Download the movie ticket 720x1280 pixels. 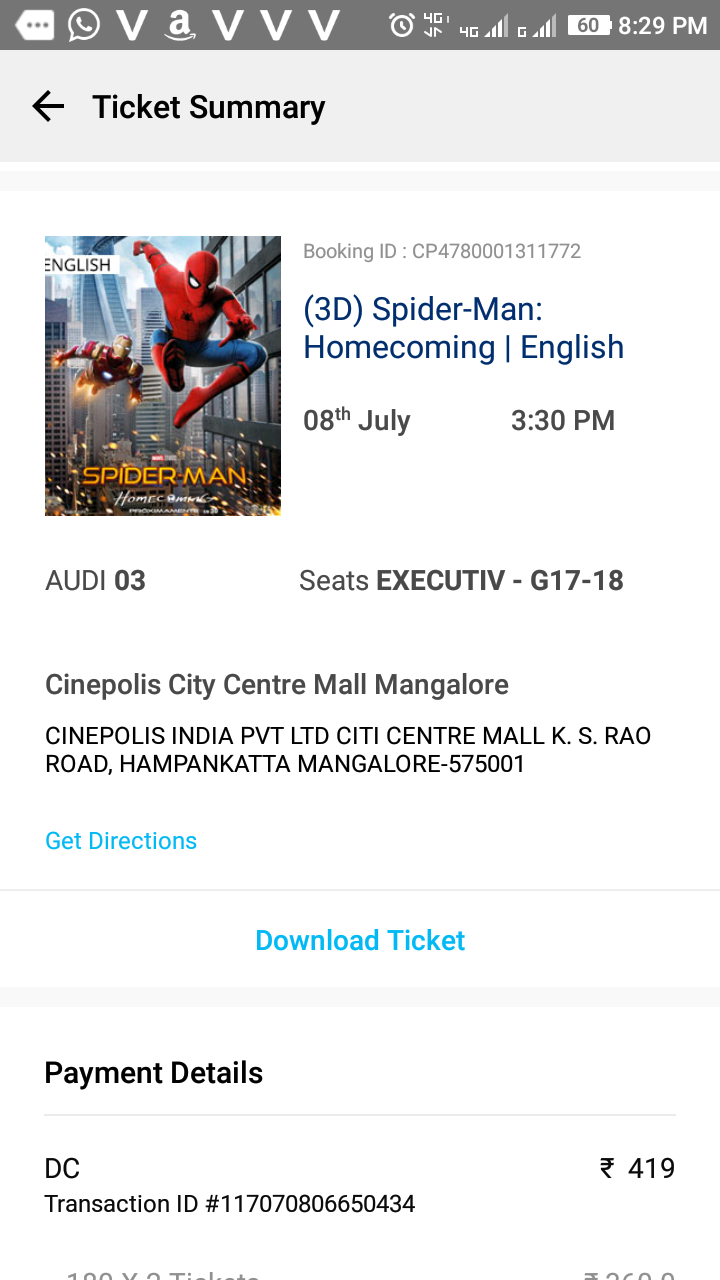coord(360,940)
